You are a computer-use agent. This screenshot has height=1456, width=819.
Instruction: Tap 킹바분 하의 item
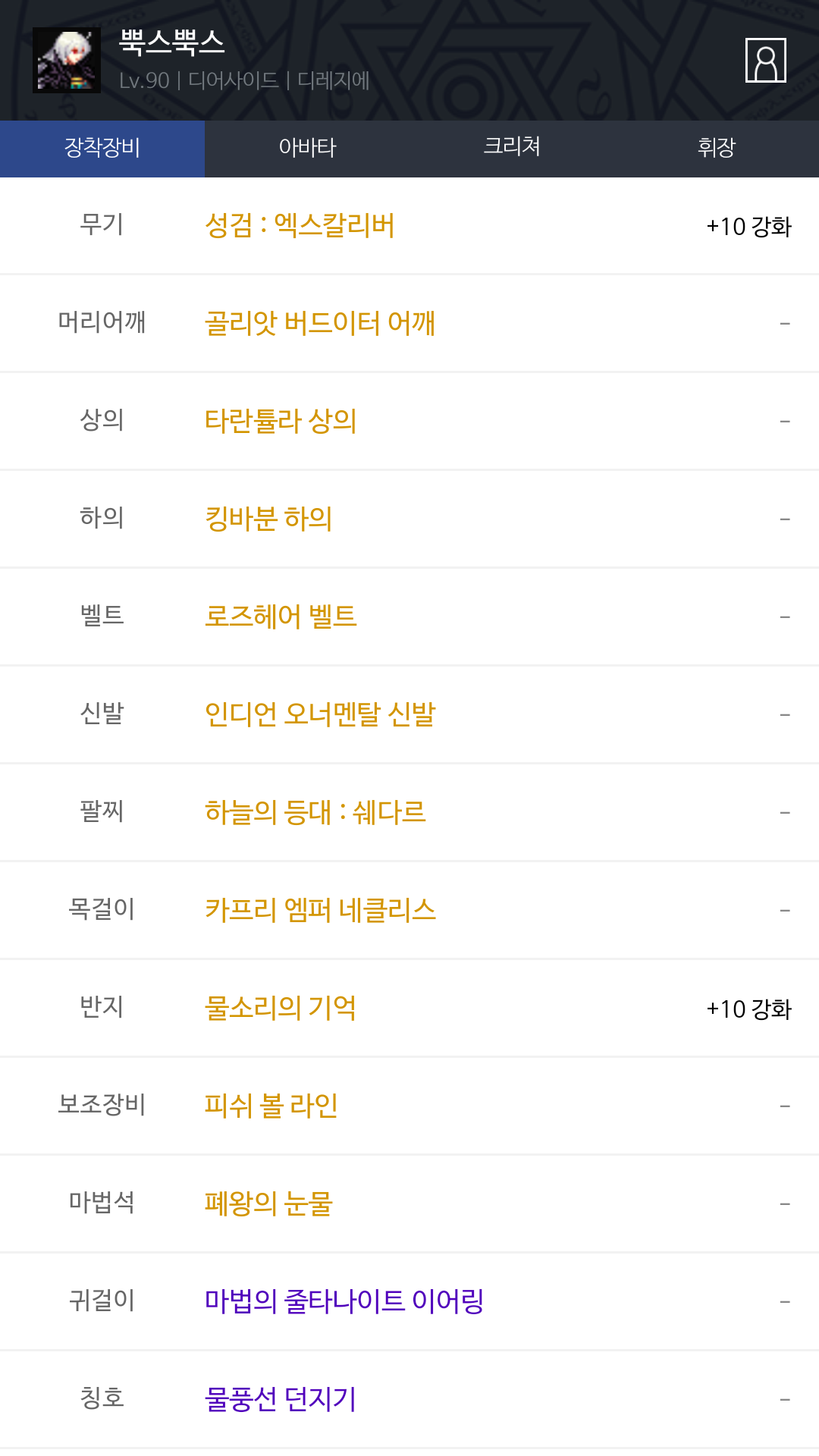pos(268,519)
